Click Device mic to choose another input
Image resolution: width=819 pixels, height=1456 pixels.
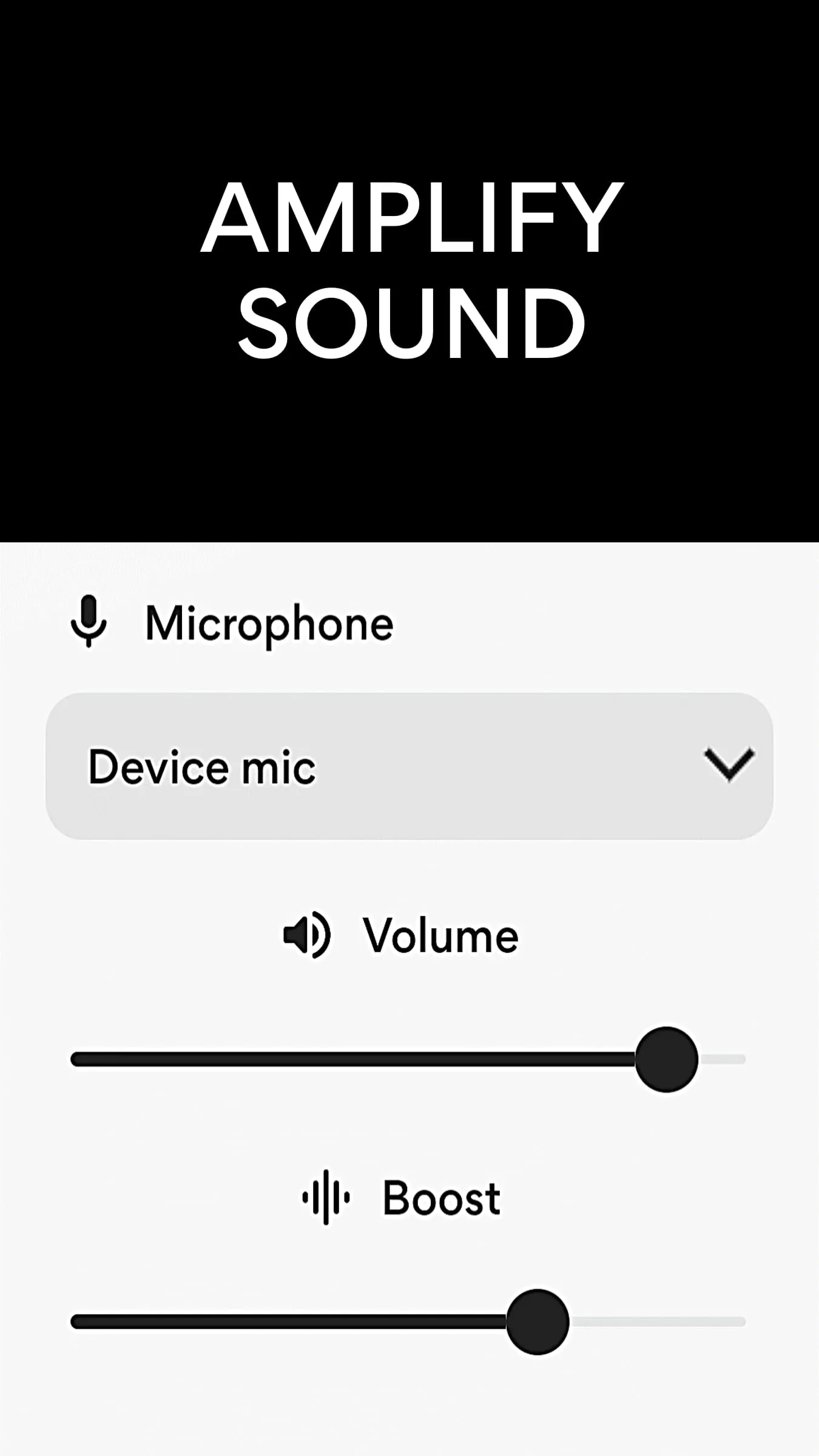201,766
